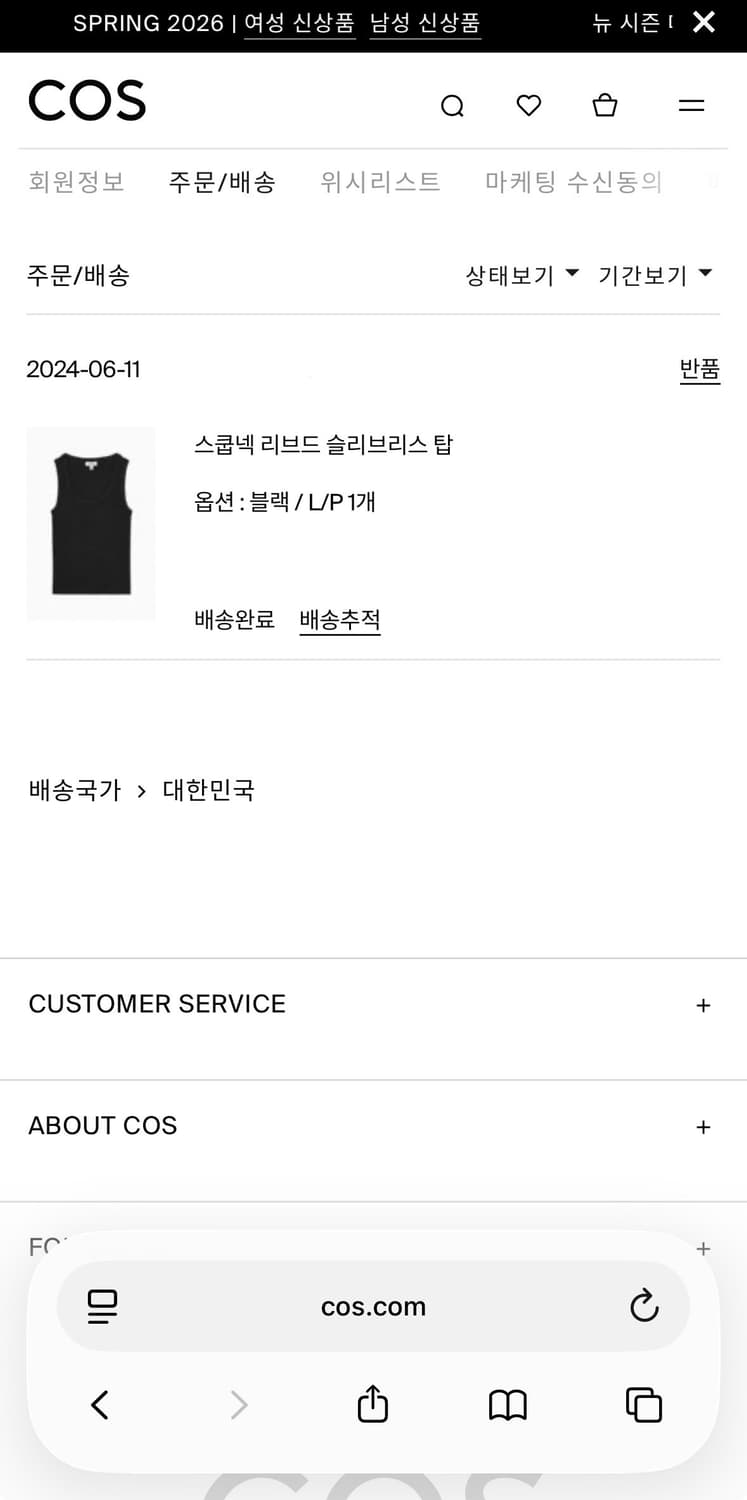Dismiss the SPRING 2026 banner
The image size is (747, 1500).
(704, 22)
